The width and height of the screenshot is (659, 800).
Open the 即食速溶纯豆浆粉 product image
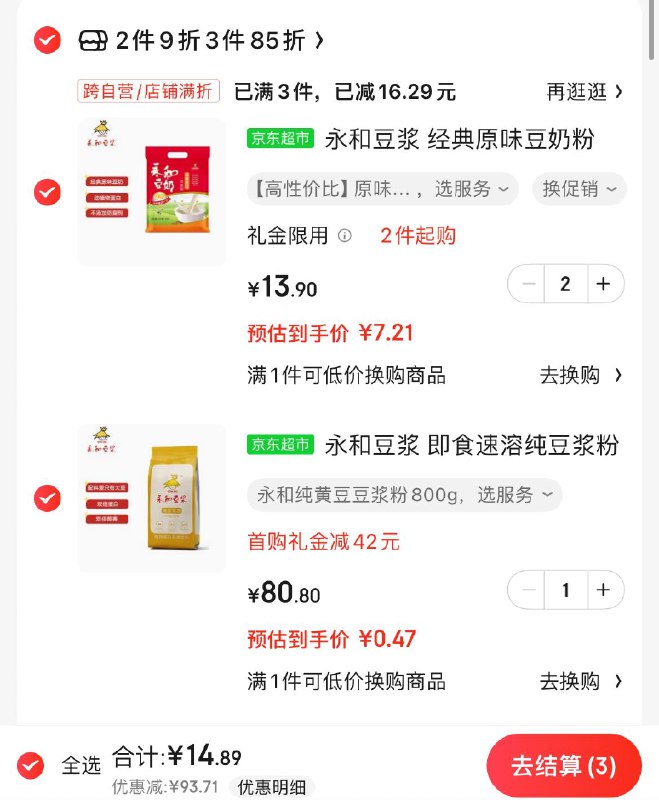pos(152,498)
